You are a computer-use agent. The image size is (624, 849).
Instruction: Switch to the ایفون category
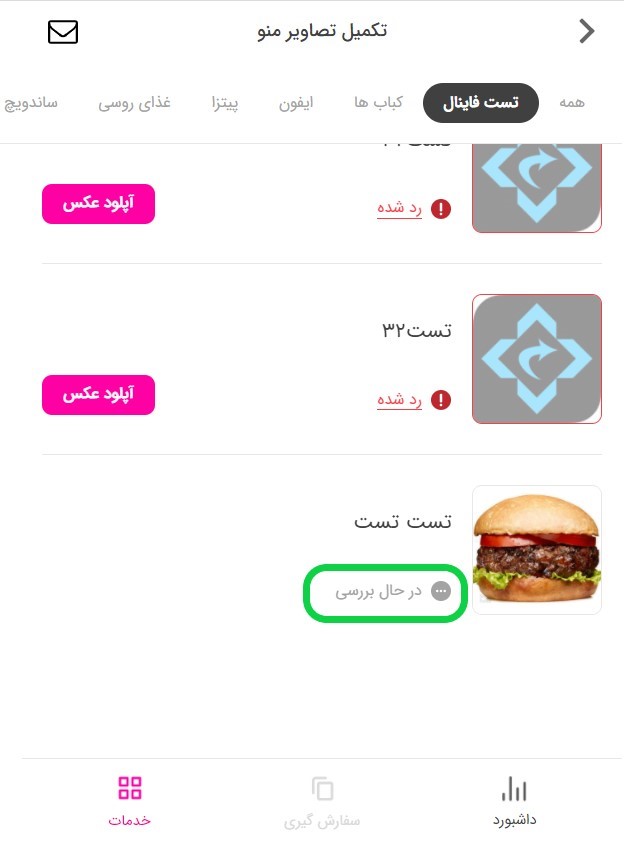[x=296, y=103]
